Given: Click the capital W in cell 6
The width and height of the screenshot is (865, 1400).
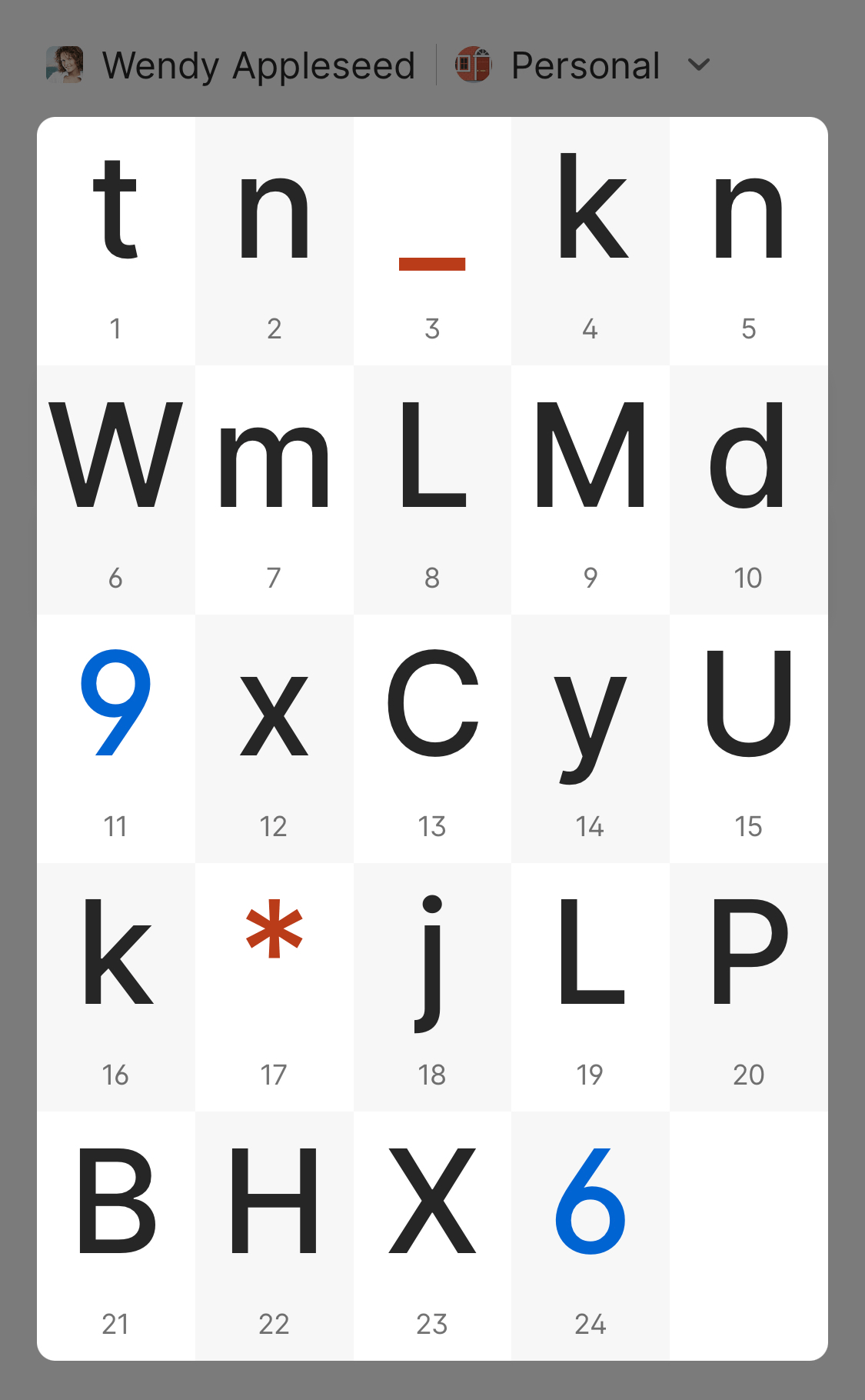Looking at the screenshot, I should 115,458.
